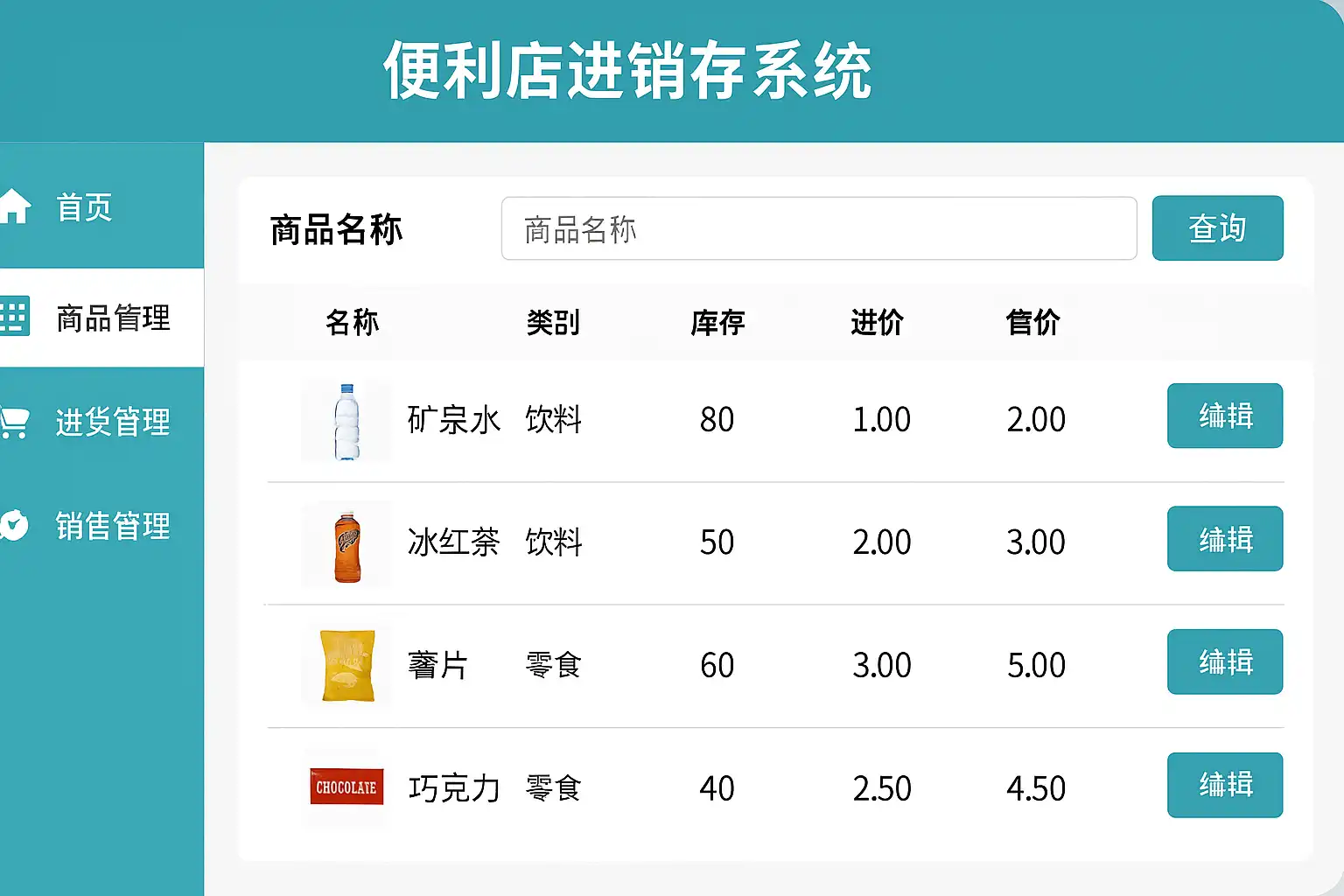Tap the 查询 search button
Viewport: 1344px width, 896px height.
(1216, 228)
